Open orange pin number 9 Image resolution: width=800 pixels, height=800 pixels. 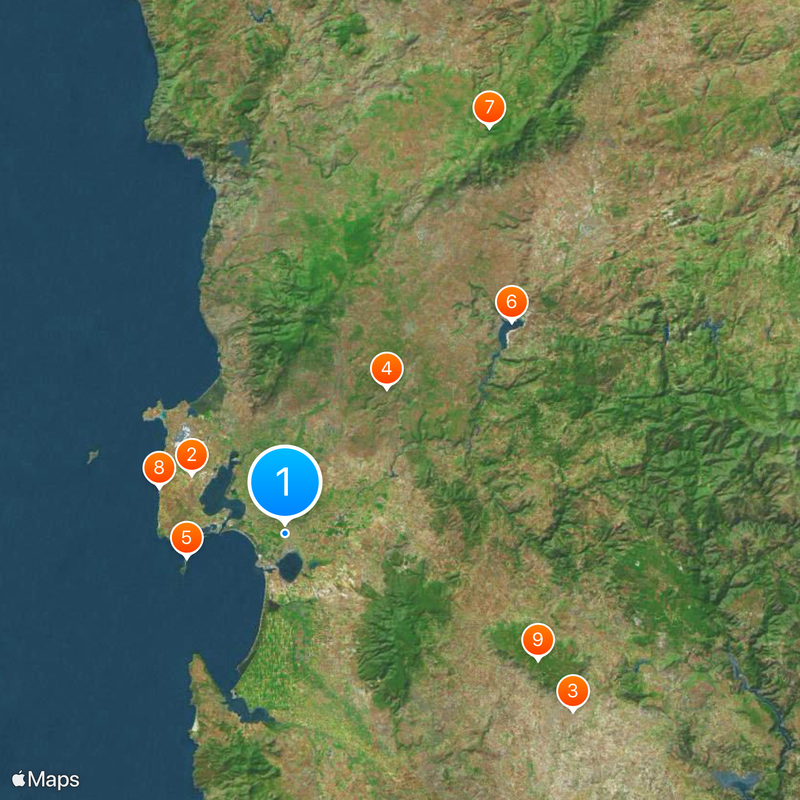pyautogui.click(x=538, y=639)
